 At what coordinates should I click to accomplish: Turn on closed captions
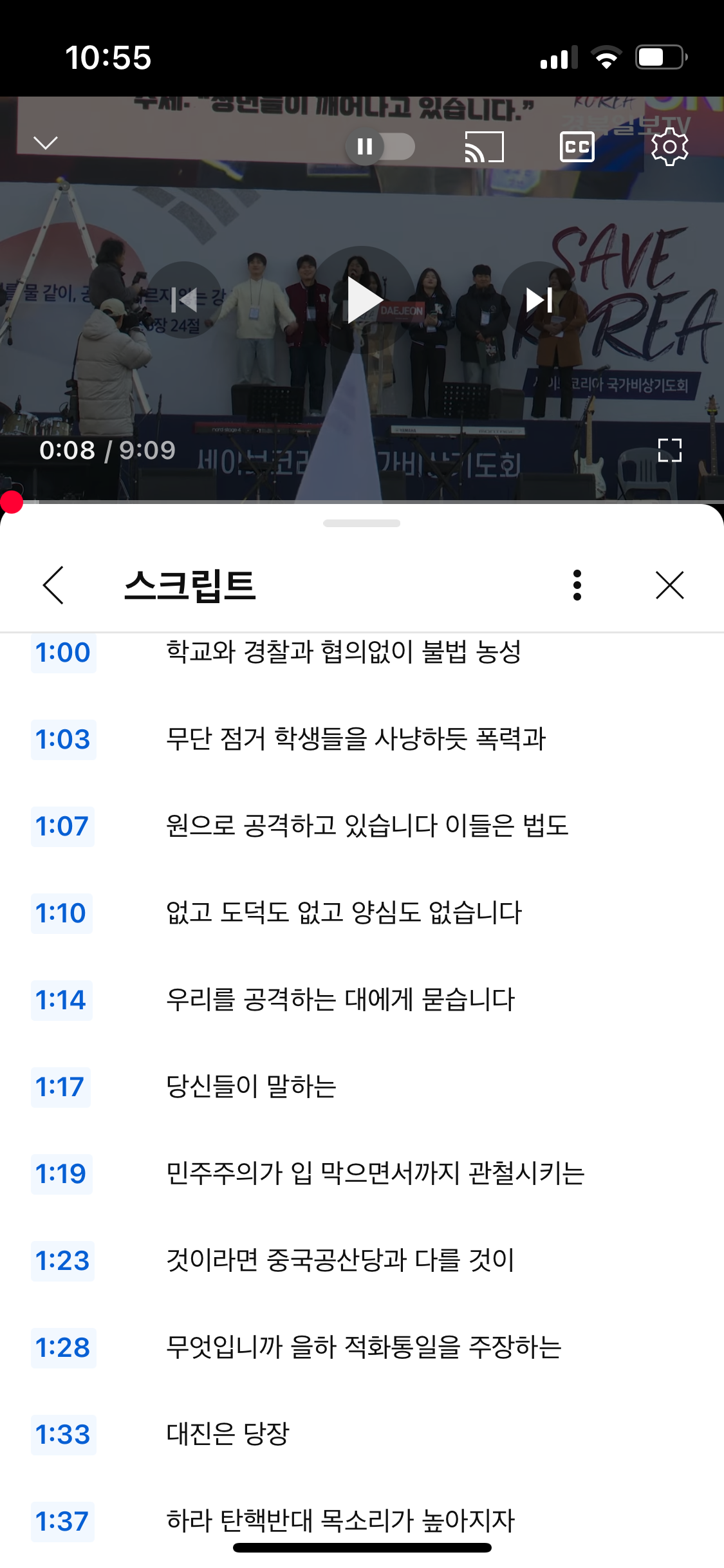(577, 147)
